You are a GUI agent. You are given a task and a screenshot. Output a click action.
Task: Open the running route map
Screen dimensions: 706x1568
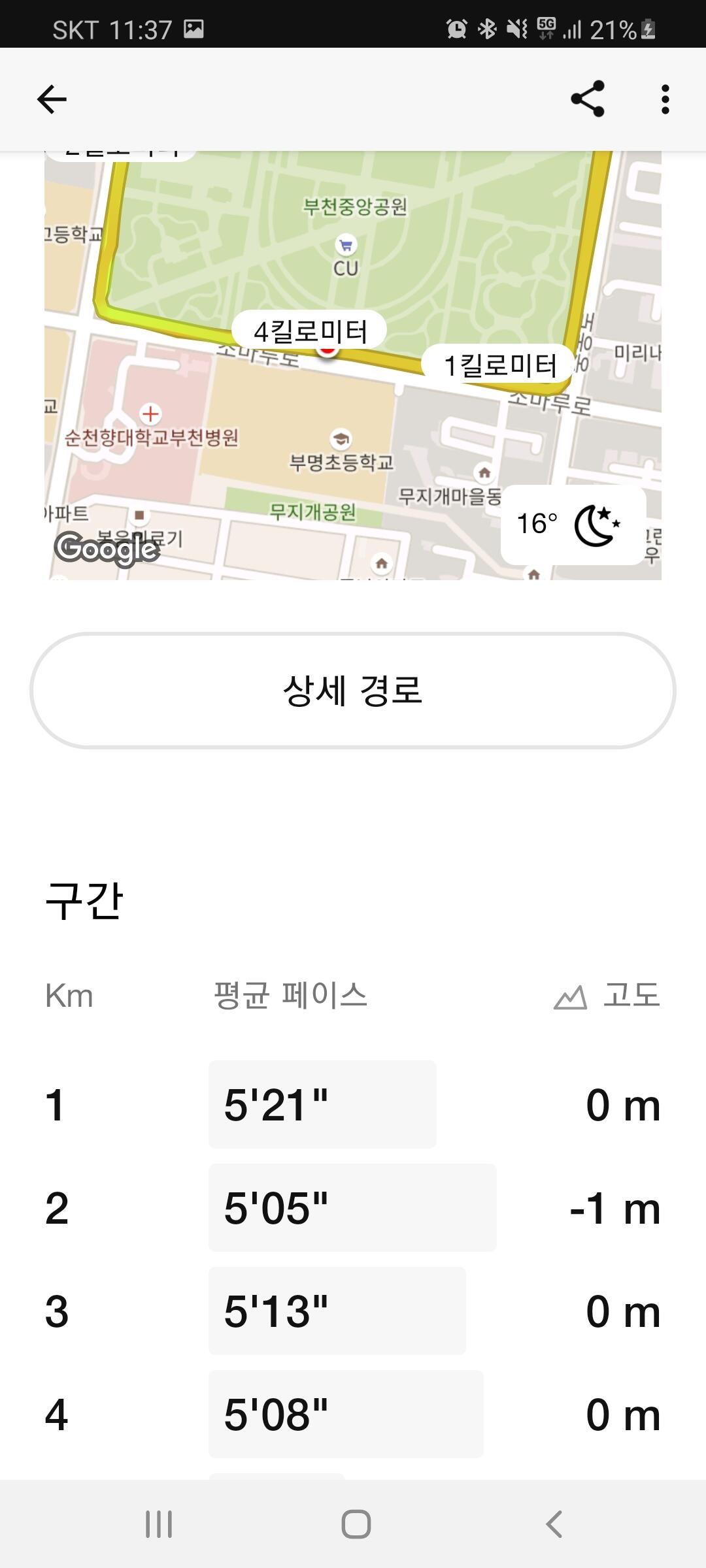(353, 274)
